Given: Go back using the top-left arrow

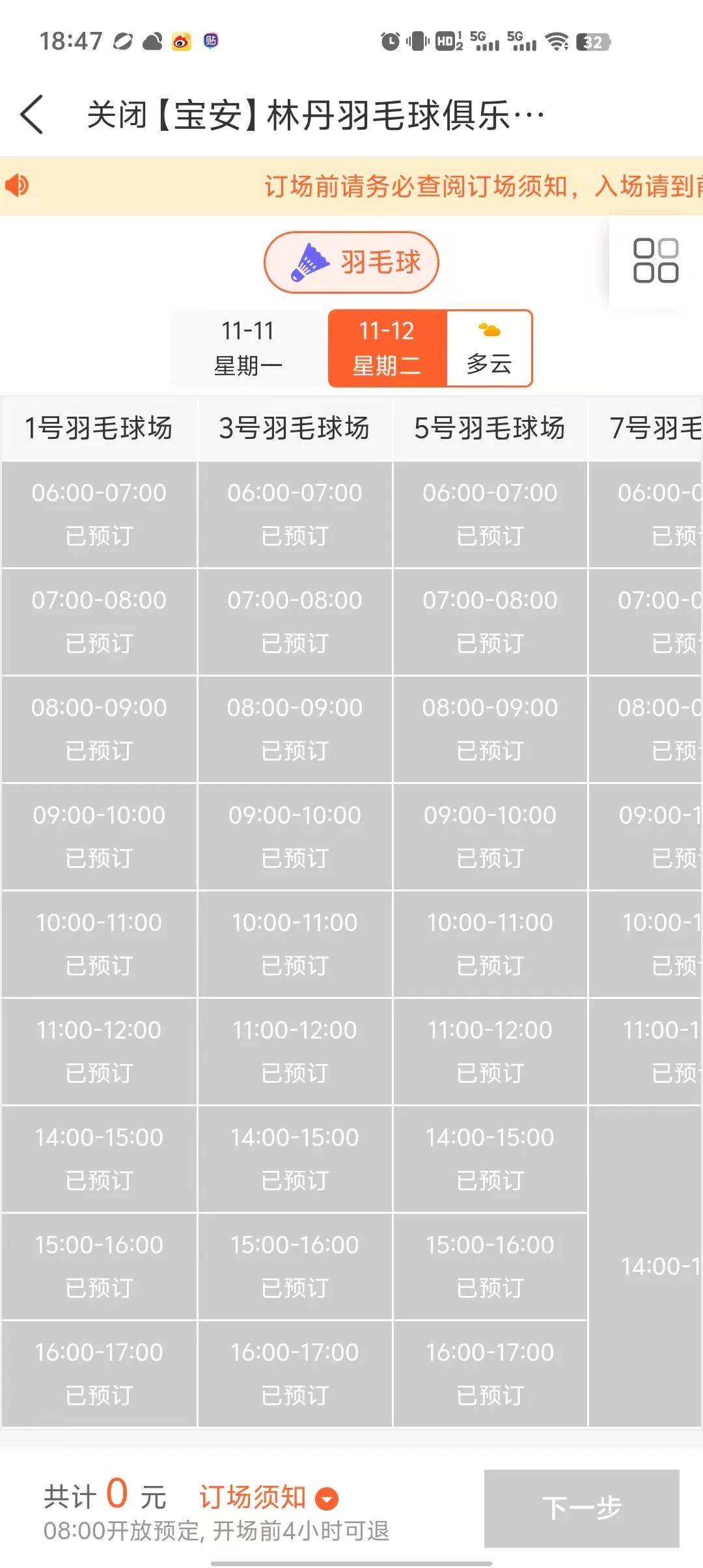Looking at the screenshot, I should click(32, 115).
